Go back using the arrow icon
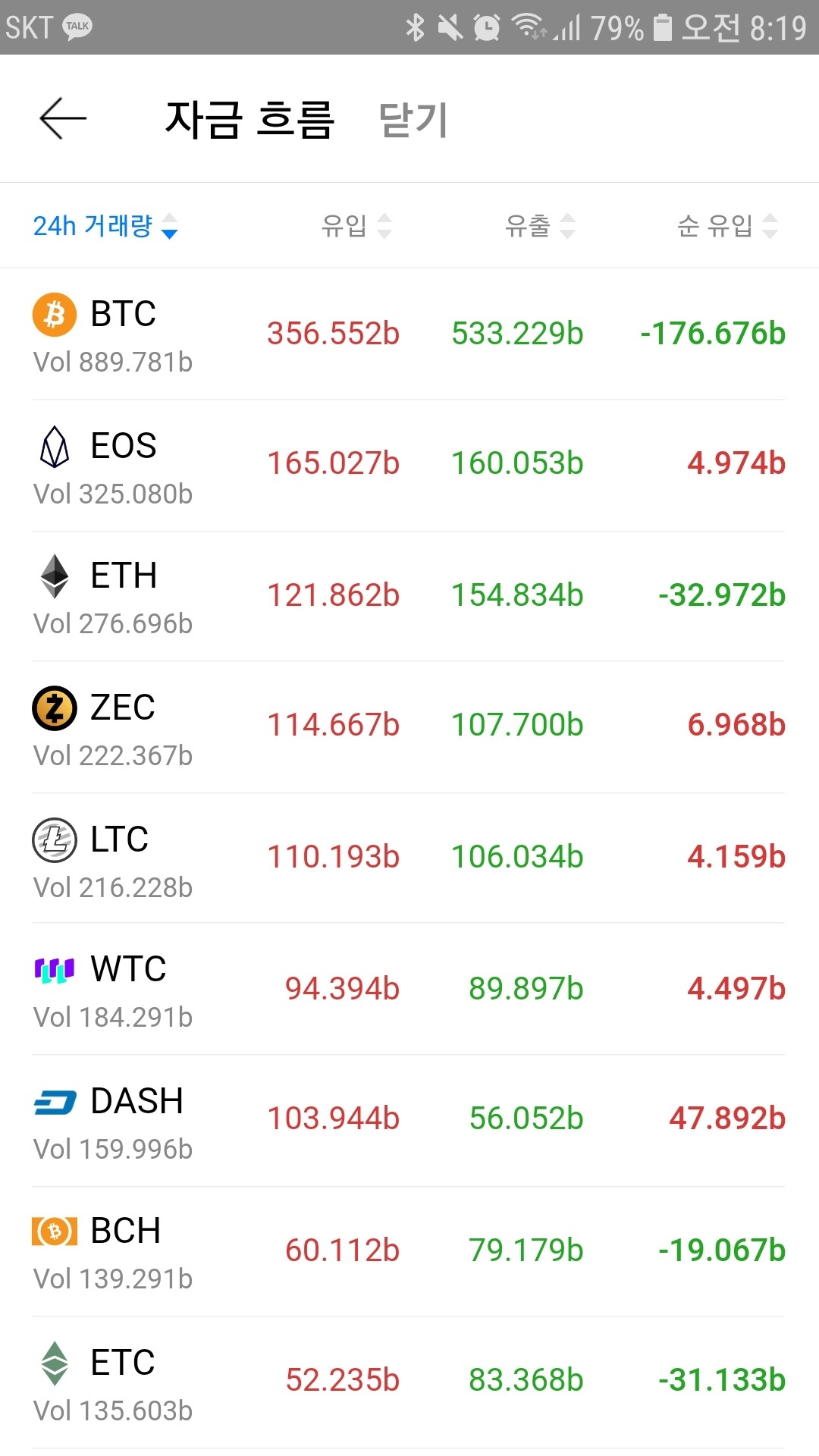 click(x=63, y=119)
